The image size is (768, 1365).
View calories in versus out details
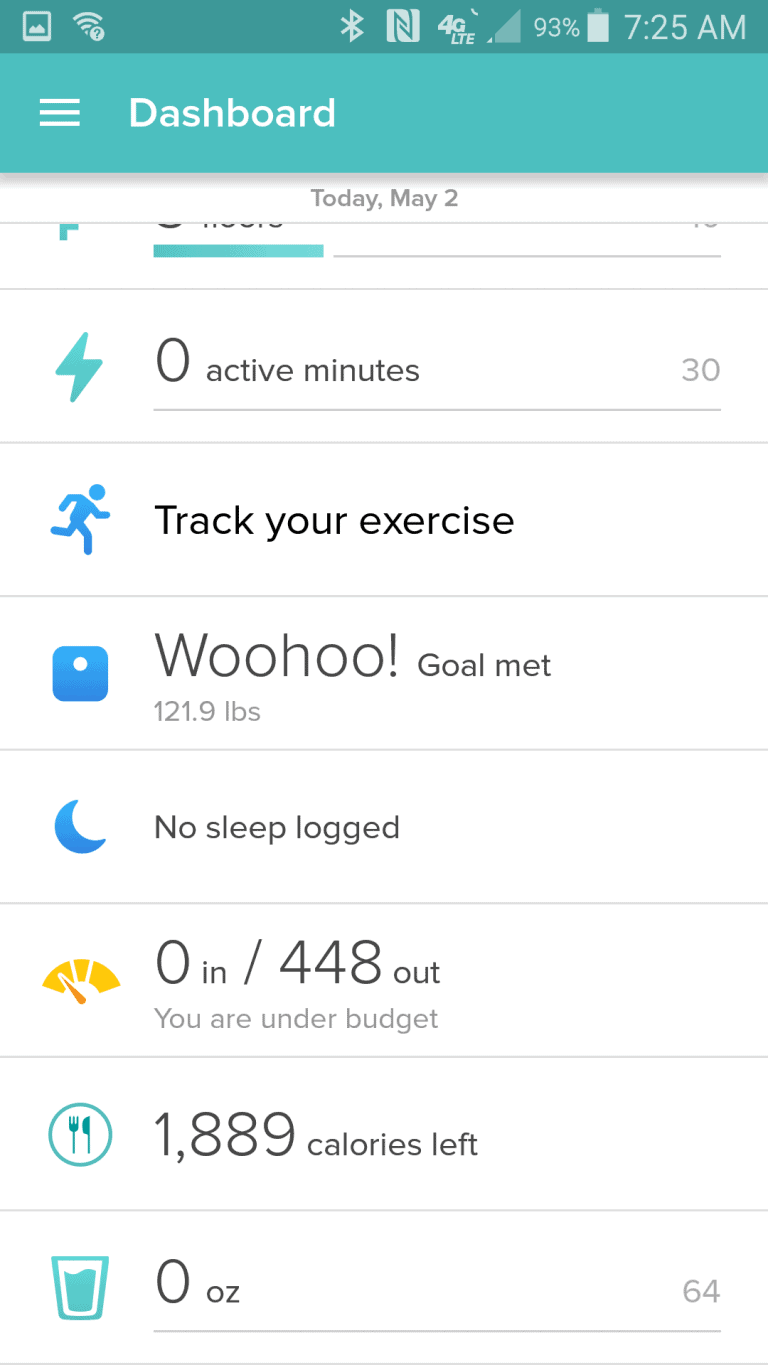[384, 980]
